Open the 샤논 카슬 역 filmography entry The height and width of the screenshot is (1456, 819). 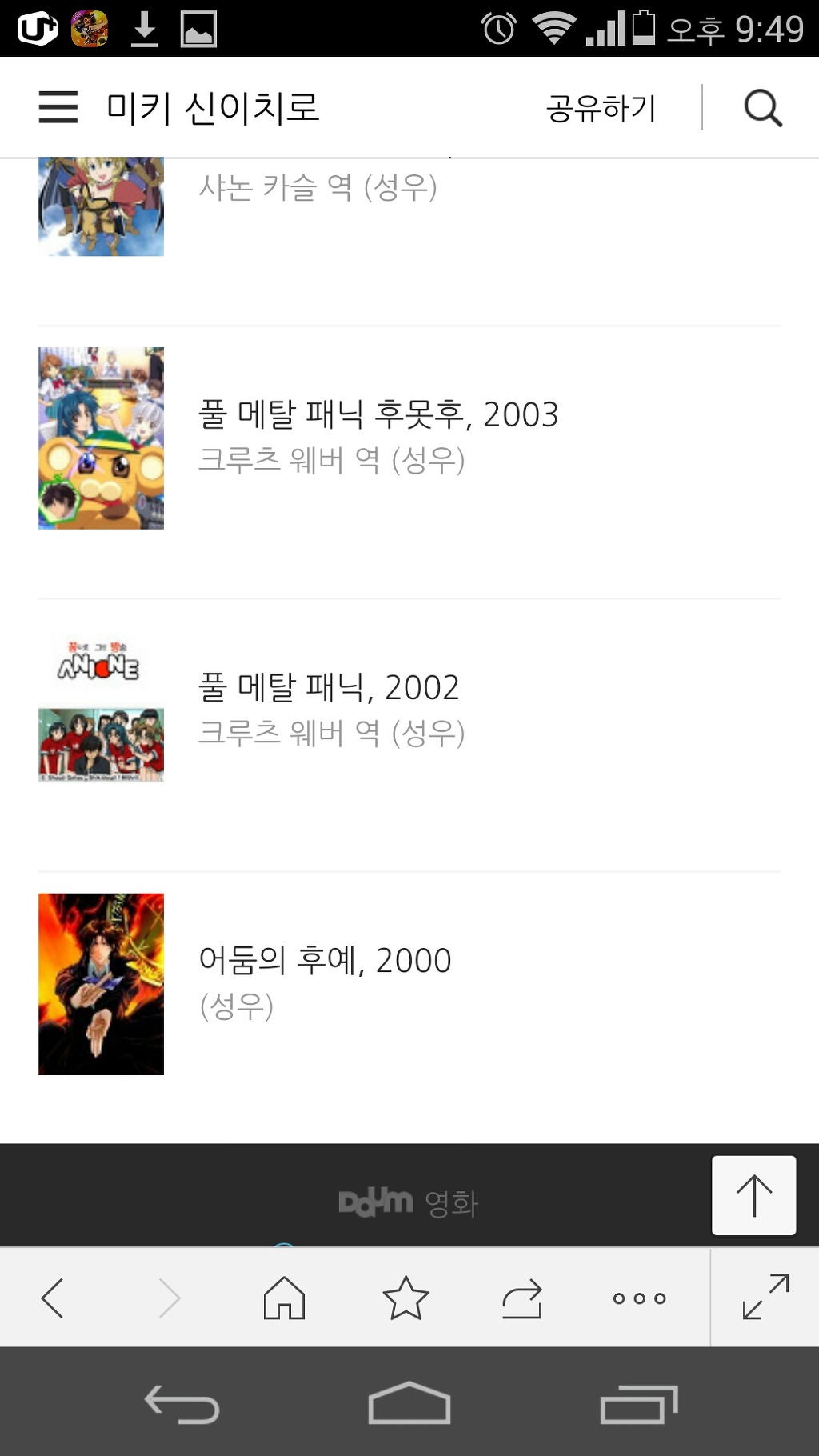pos(318,188)
